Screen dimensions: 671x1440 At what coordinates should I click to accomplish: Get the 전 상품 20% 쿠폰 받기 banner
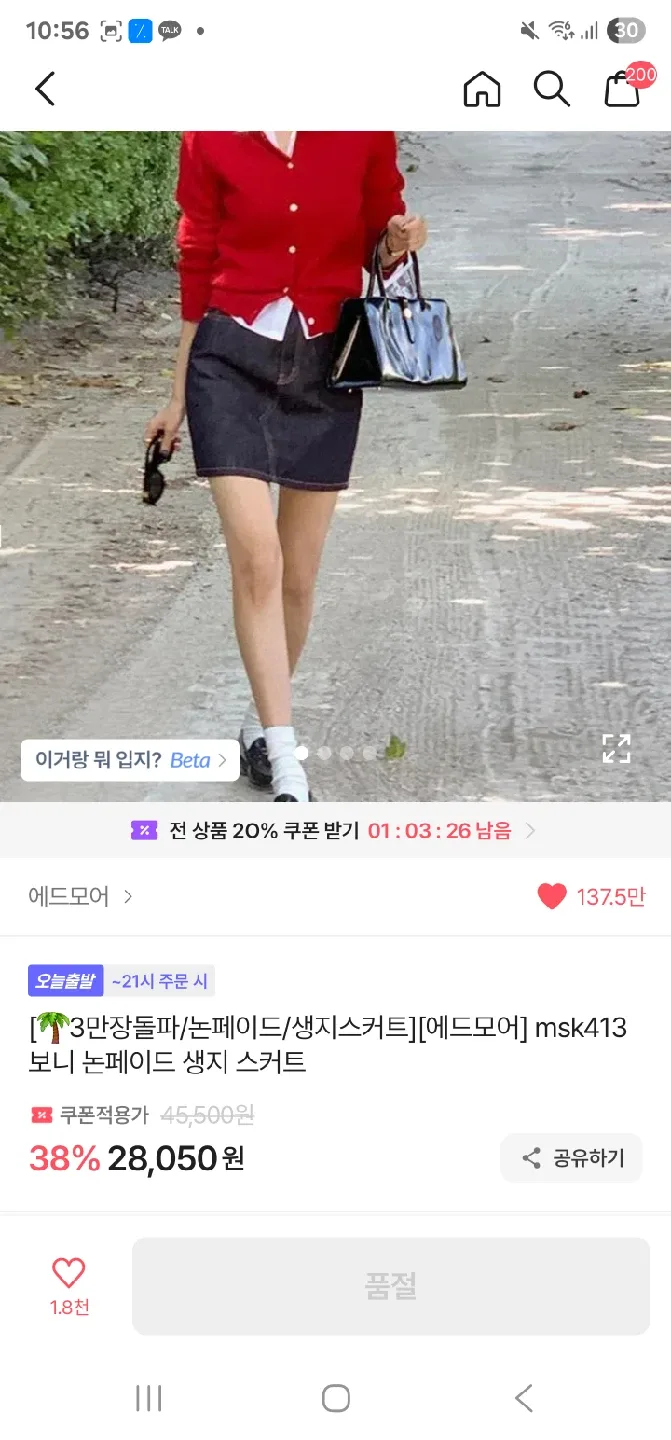(x=335, y=830)
